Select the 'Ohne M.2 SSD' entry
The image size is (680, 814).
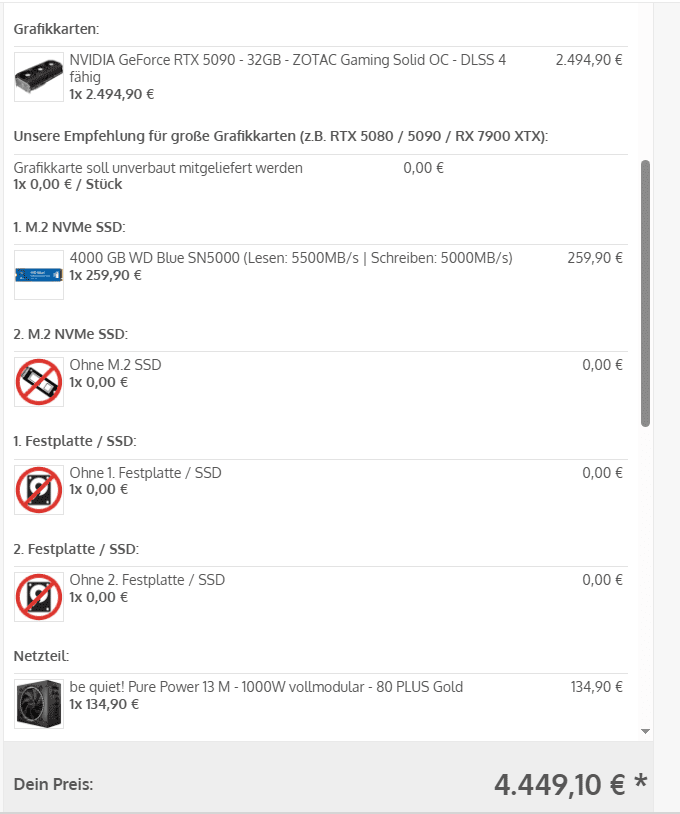[x=115, y=365]
